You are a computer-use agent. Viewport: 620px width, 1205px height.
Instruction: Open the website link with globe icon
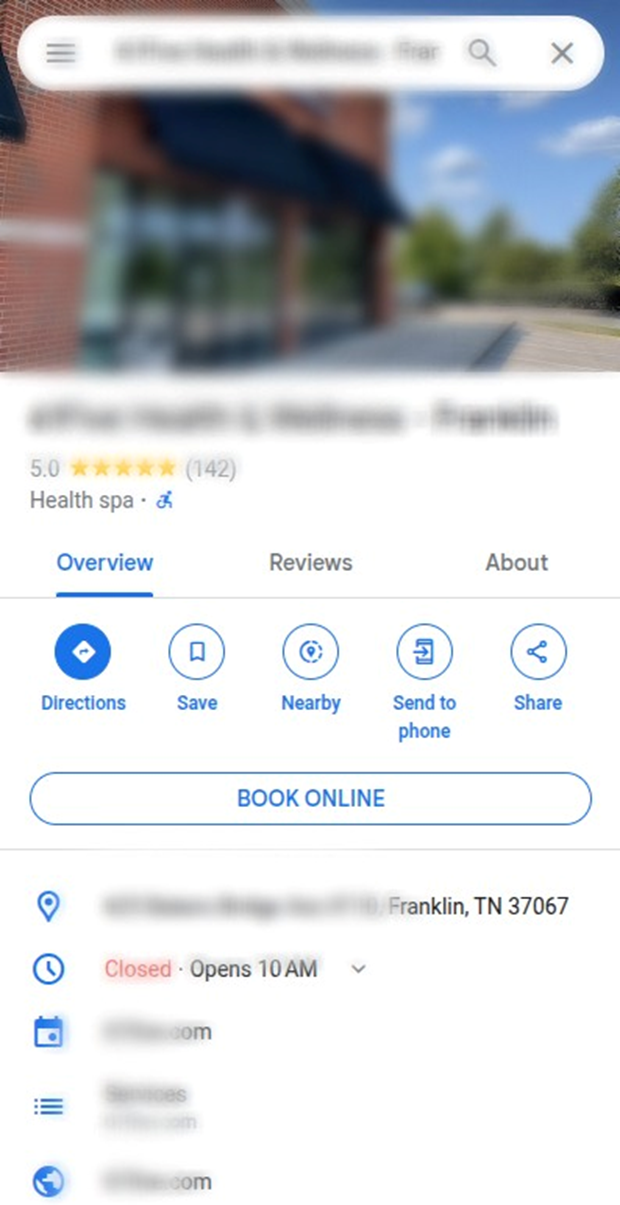[157, 1182]
